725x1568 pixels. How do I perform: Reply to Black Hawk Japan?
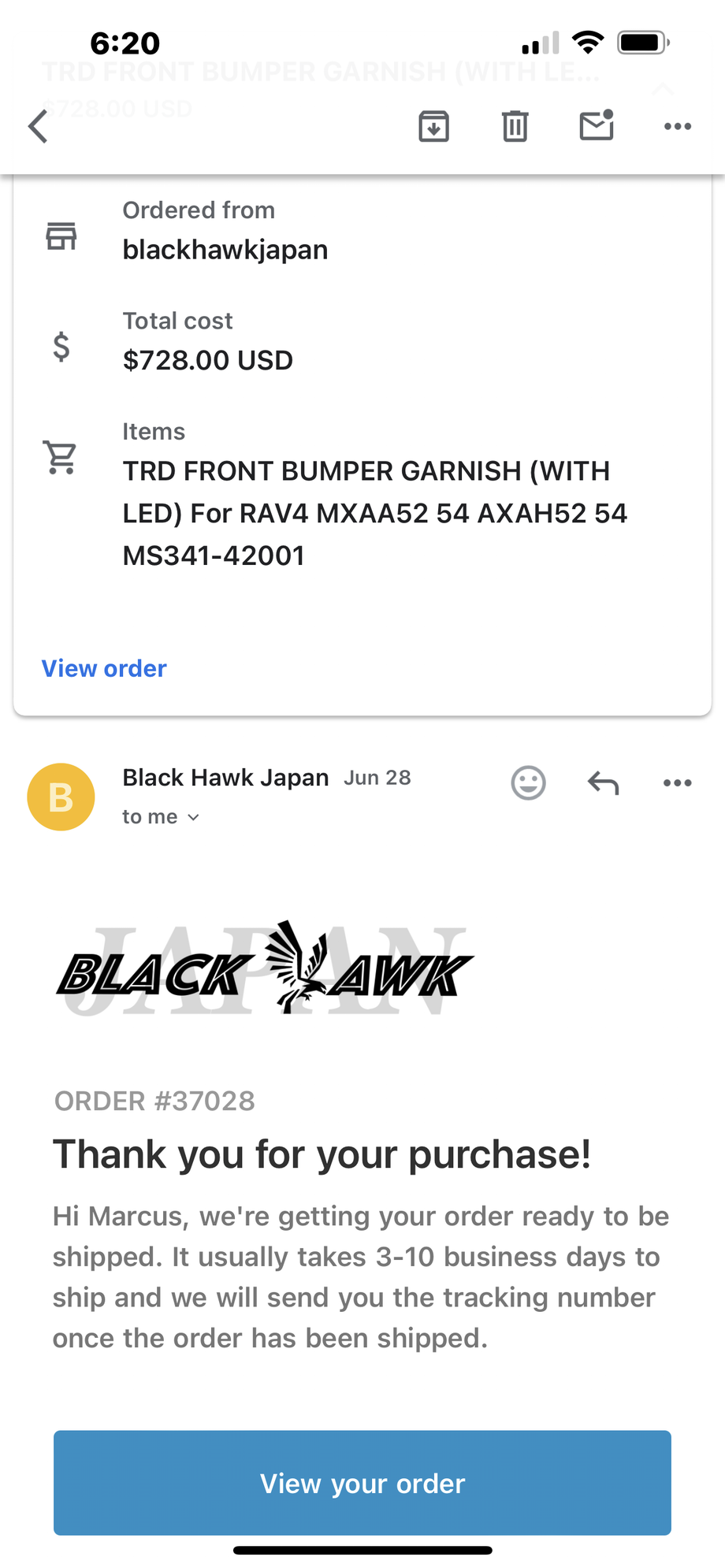coord(604,782)
